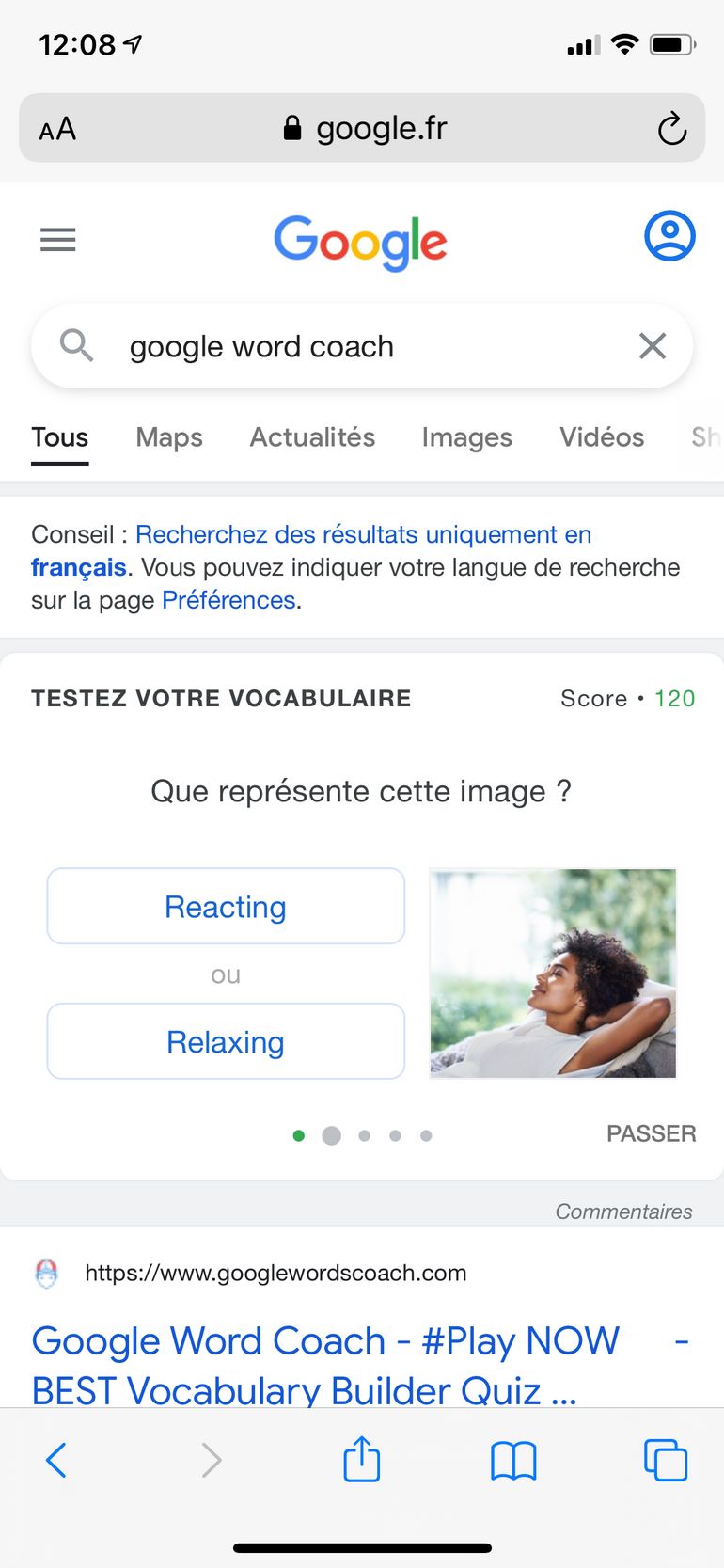Switch to the Actualités tab

312,437
